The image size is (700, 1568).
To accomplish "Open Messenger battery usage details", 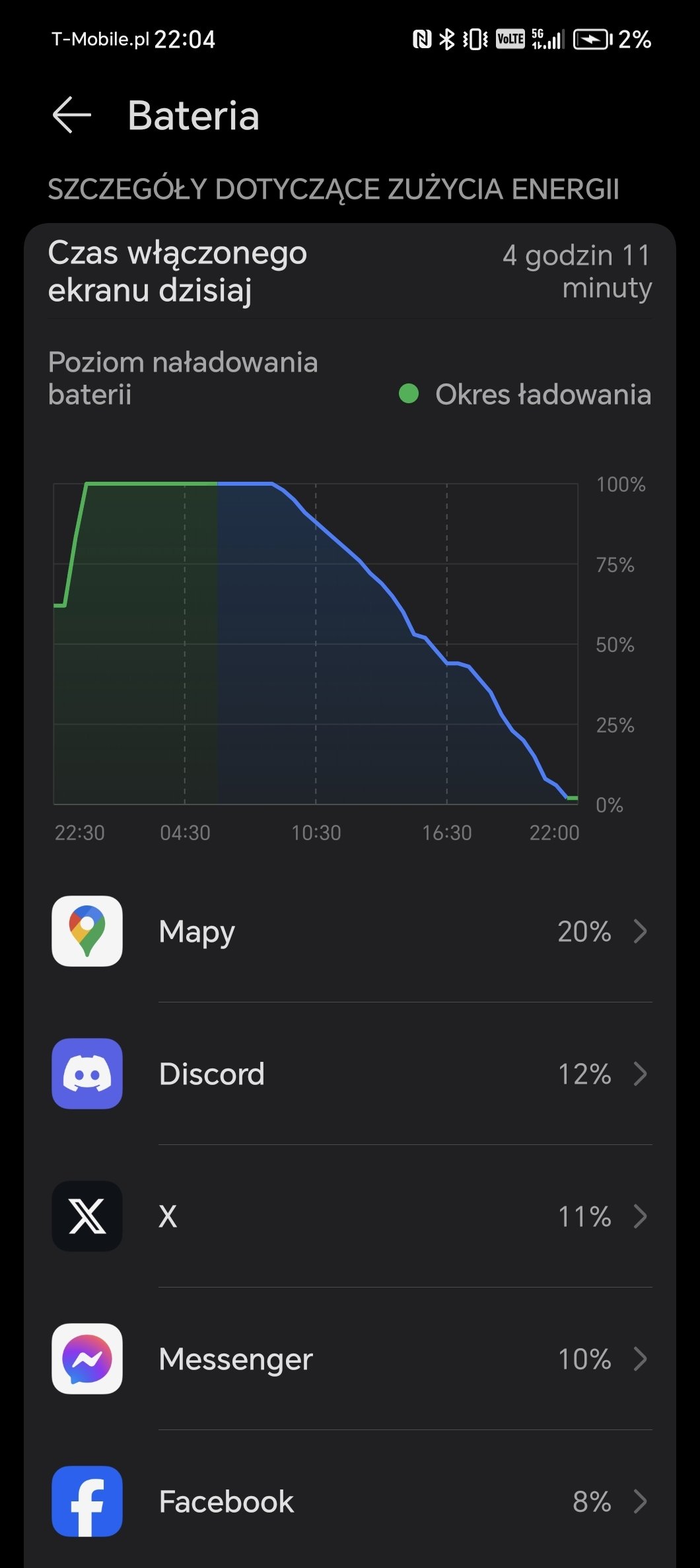I will pos(350,1359).
